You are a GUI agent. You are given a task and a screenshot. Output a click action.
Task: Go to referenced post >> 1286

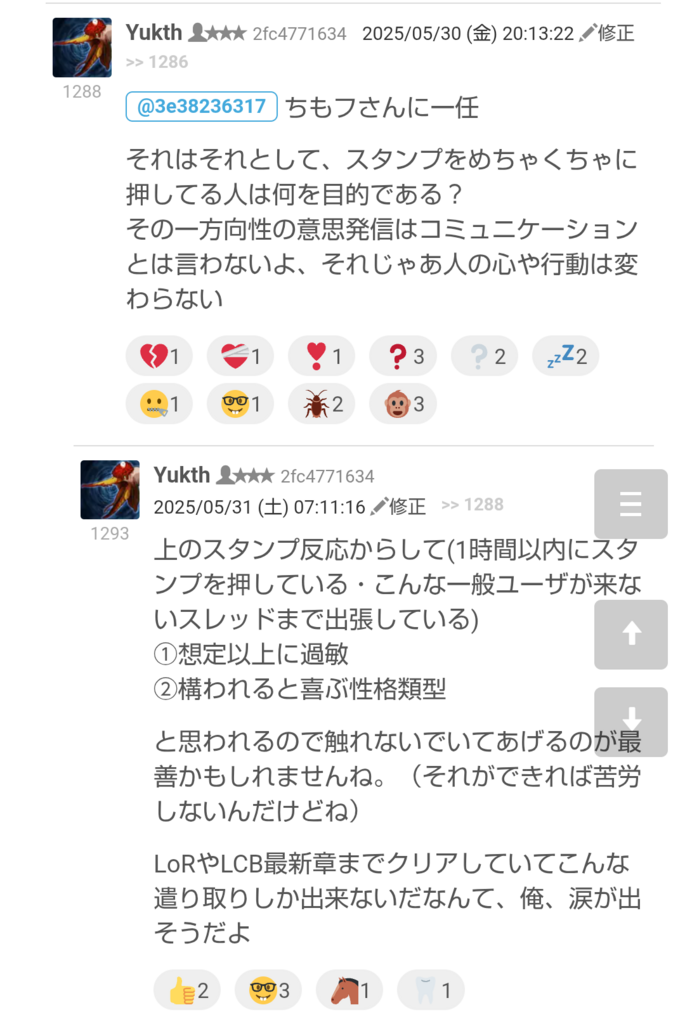[x=157, y=62]
